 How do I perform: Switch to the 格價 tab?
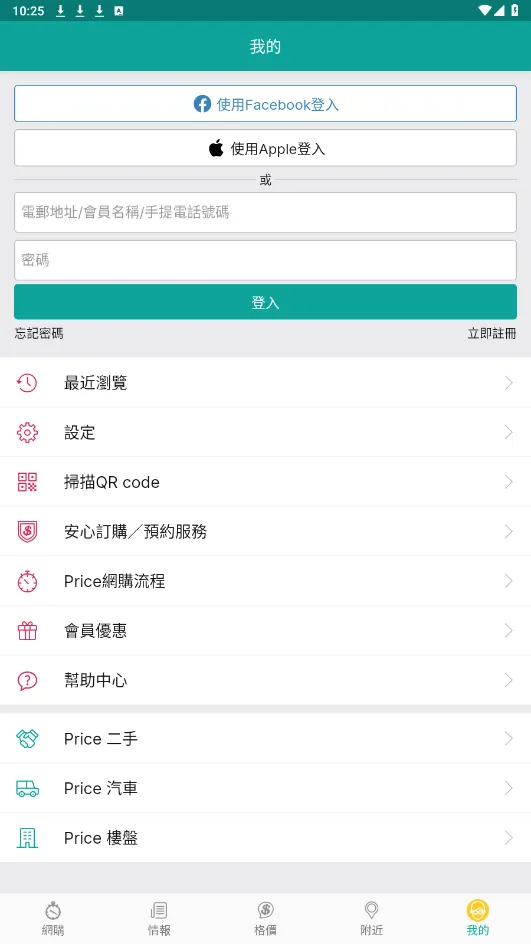pos(266,918)
